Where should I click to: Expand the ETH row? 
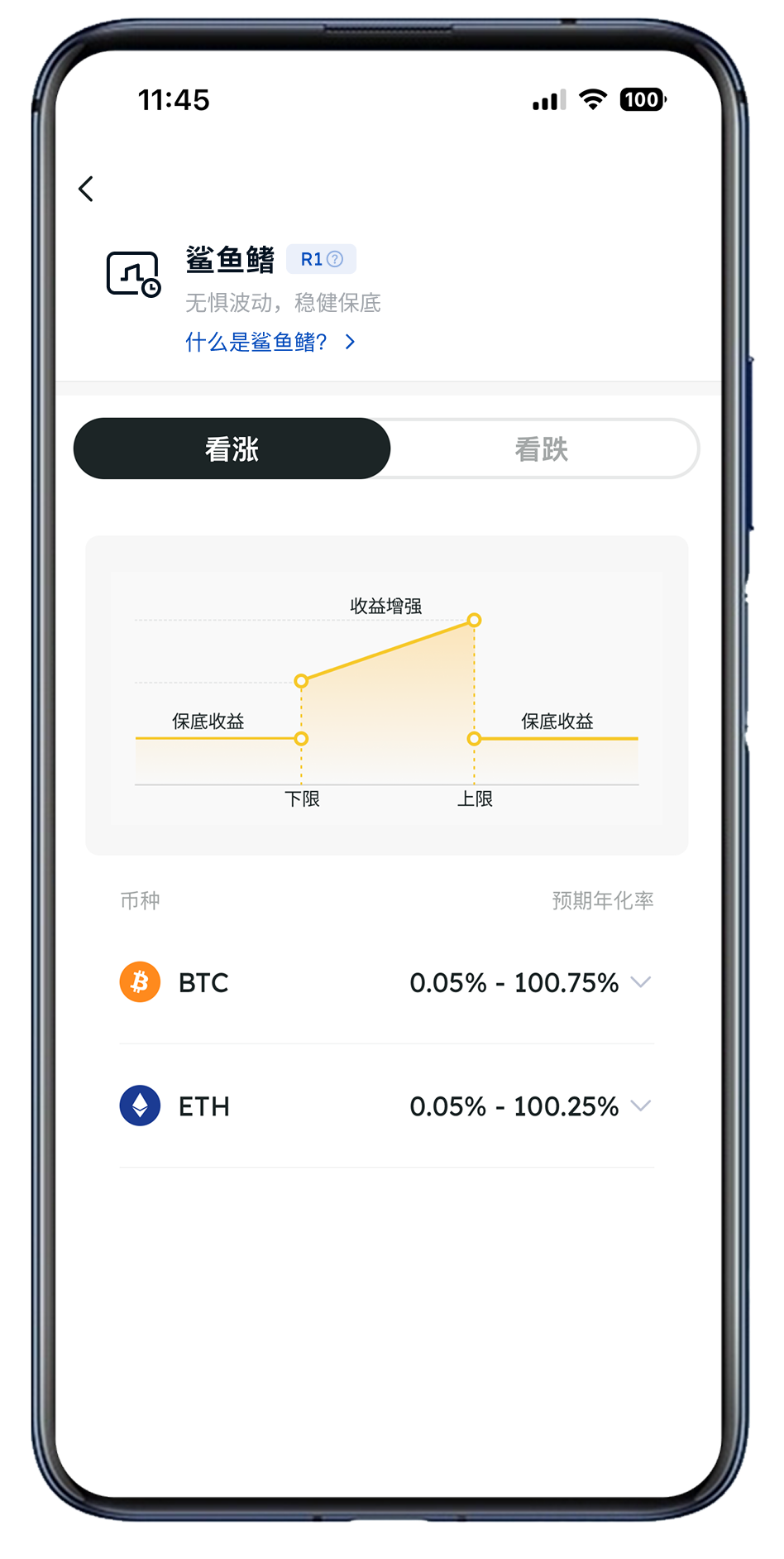click(x=640, y=1106)
